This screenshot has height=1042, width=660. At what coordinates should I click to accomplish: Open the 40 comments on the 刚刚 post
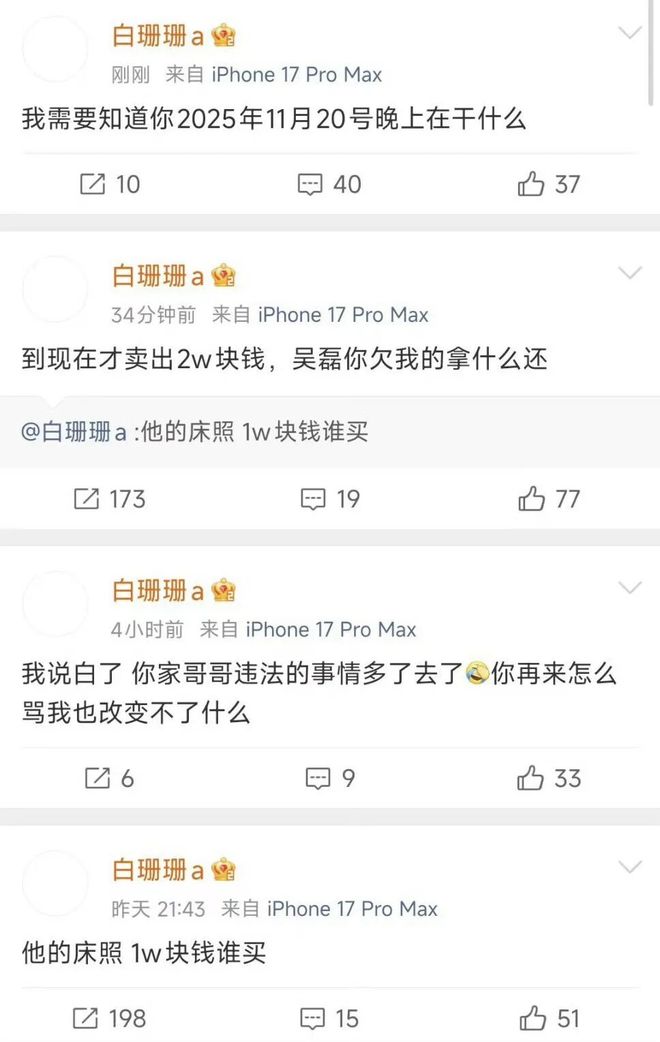coord(329,184)
